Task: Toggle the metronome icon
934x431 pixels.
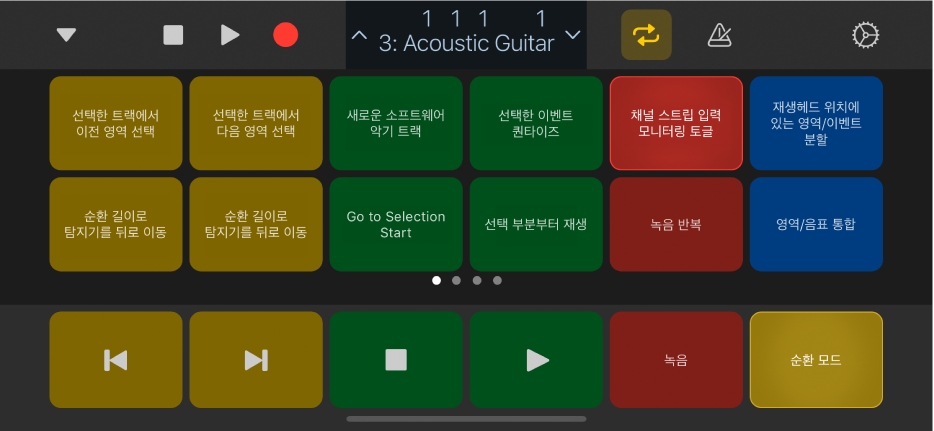Action: pyautogui.click(x=719, y=35)
